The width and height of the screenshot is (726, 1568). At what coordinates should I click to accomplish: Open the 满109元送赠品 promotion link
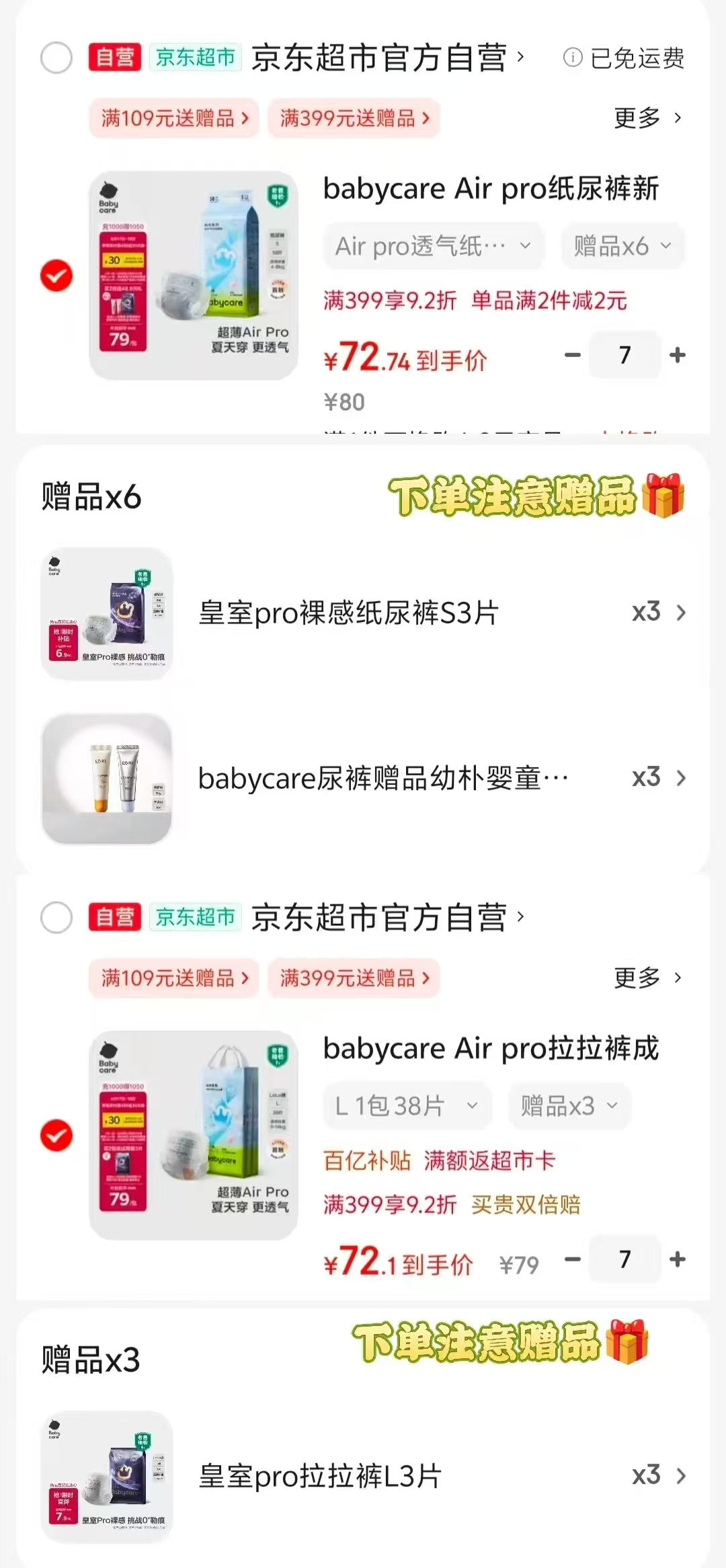173,118
